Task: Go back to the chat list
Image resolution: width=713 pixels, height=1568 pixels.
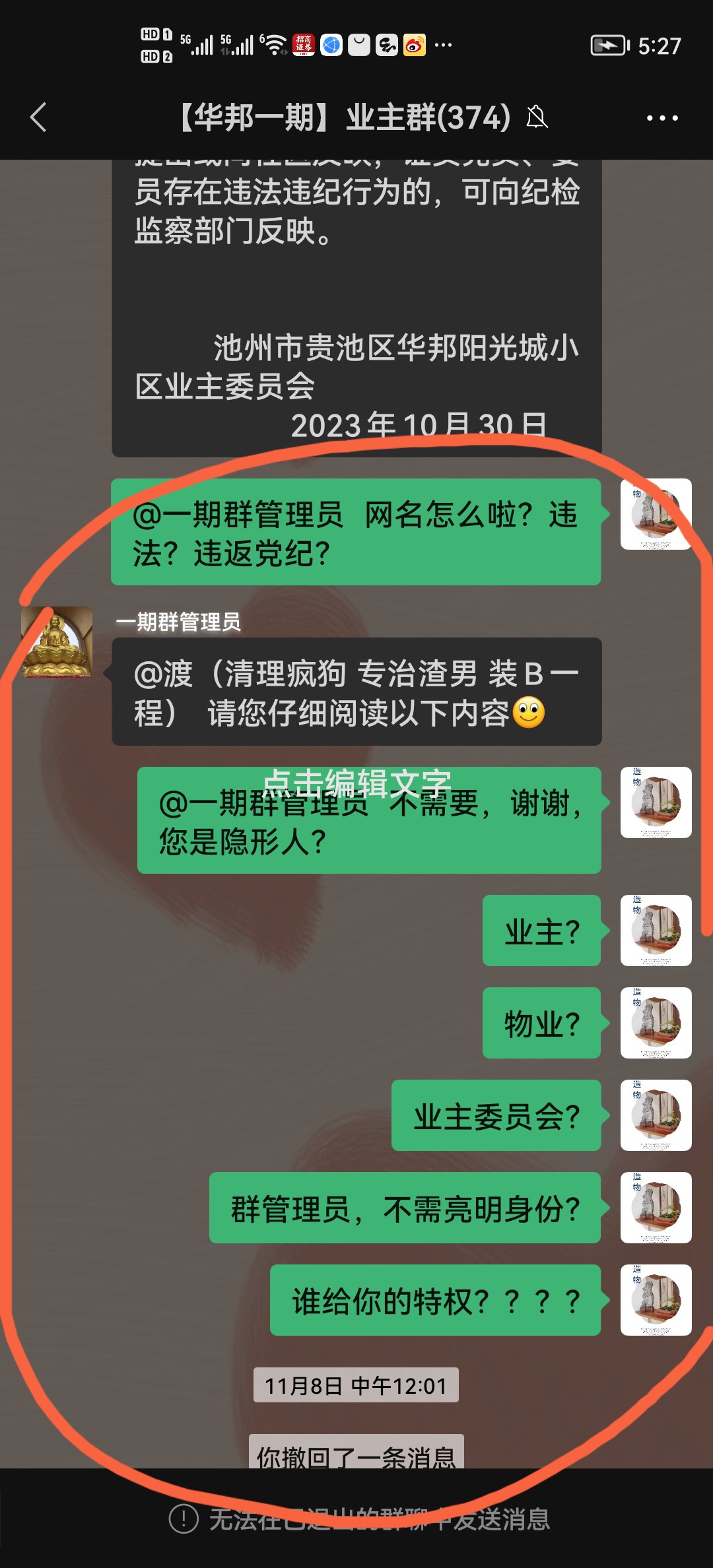Action: point(38,117)
